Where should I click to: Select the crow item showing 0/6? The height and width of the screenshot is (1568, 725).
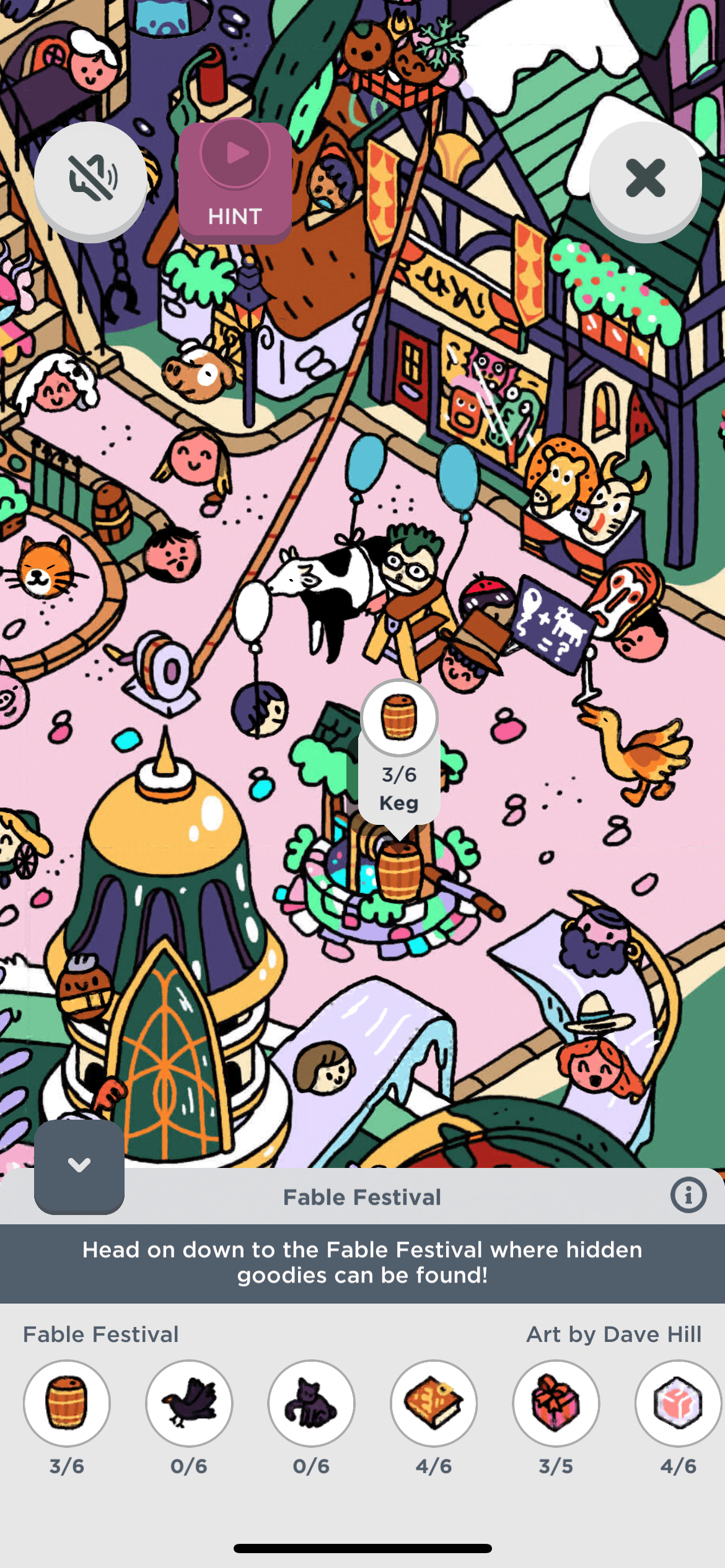click(189, 1403)
